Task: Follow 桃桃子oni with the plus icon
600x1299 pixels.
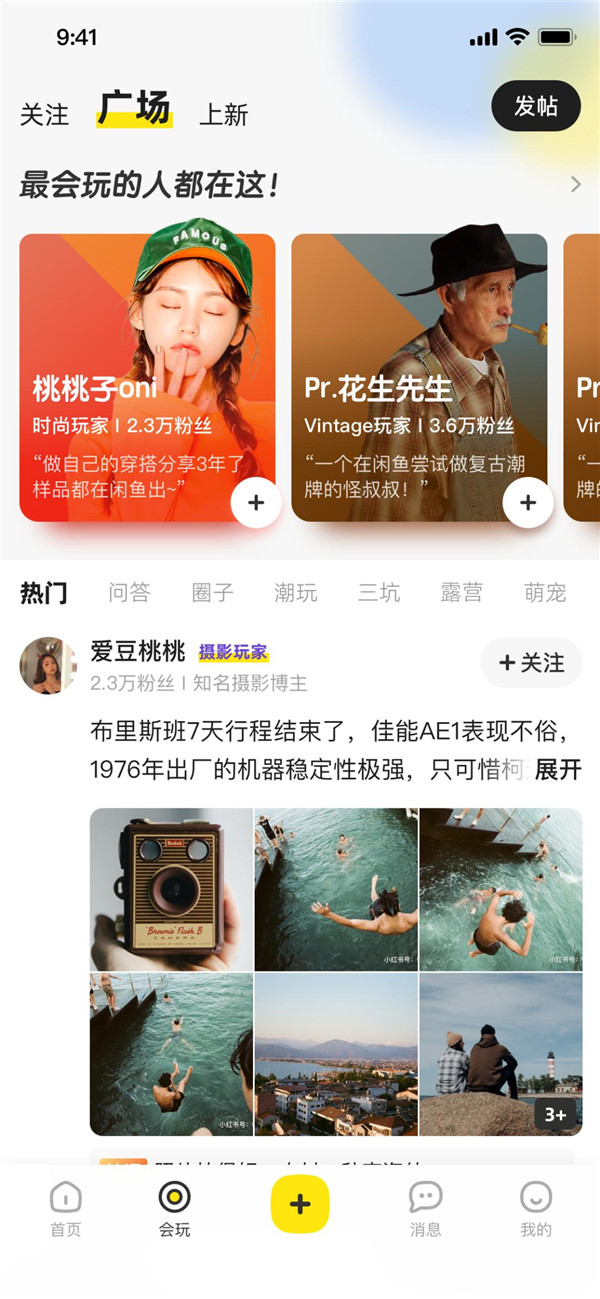Action: [x=256, y=502]
